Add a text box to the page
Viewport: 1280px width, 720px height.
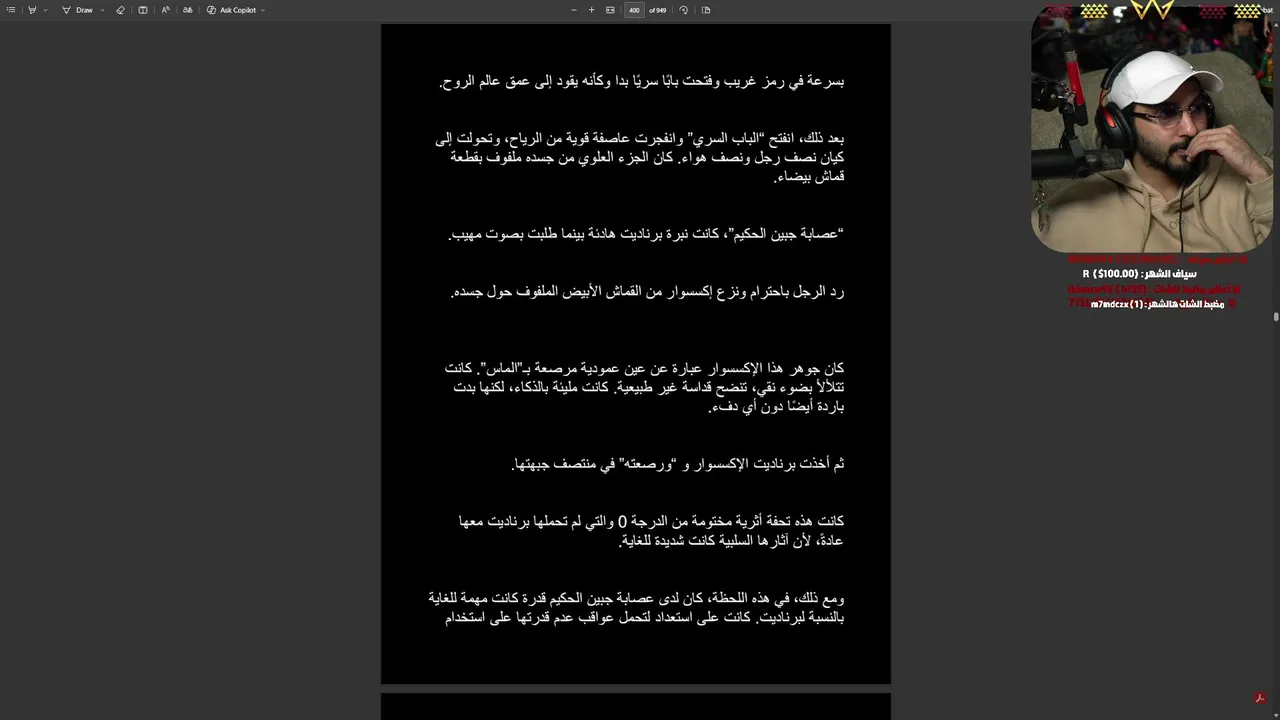click(x=143, y=10)
